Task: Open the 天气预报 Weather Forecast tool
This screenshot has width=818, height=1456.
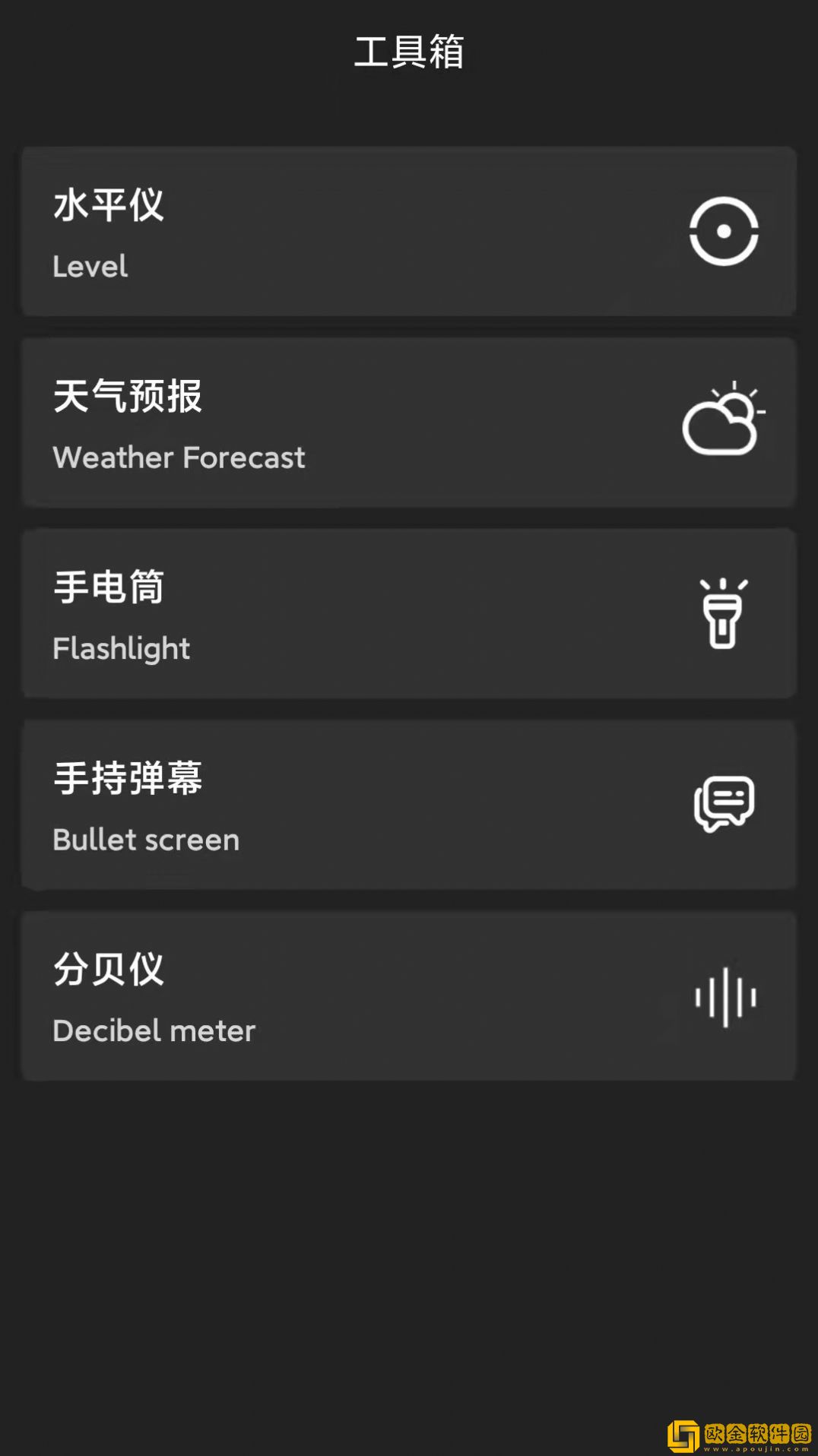Action: pos(408,422)
